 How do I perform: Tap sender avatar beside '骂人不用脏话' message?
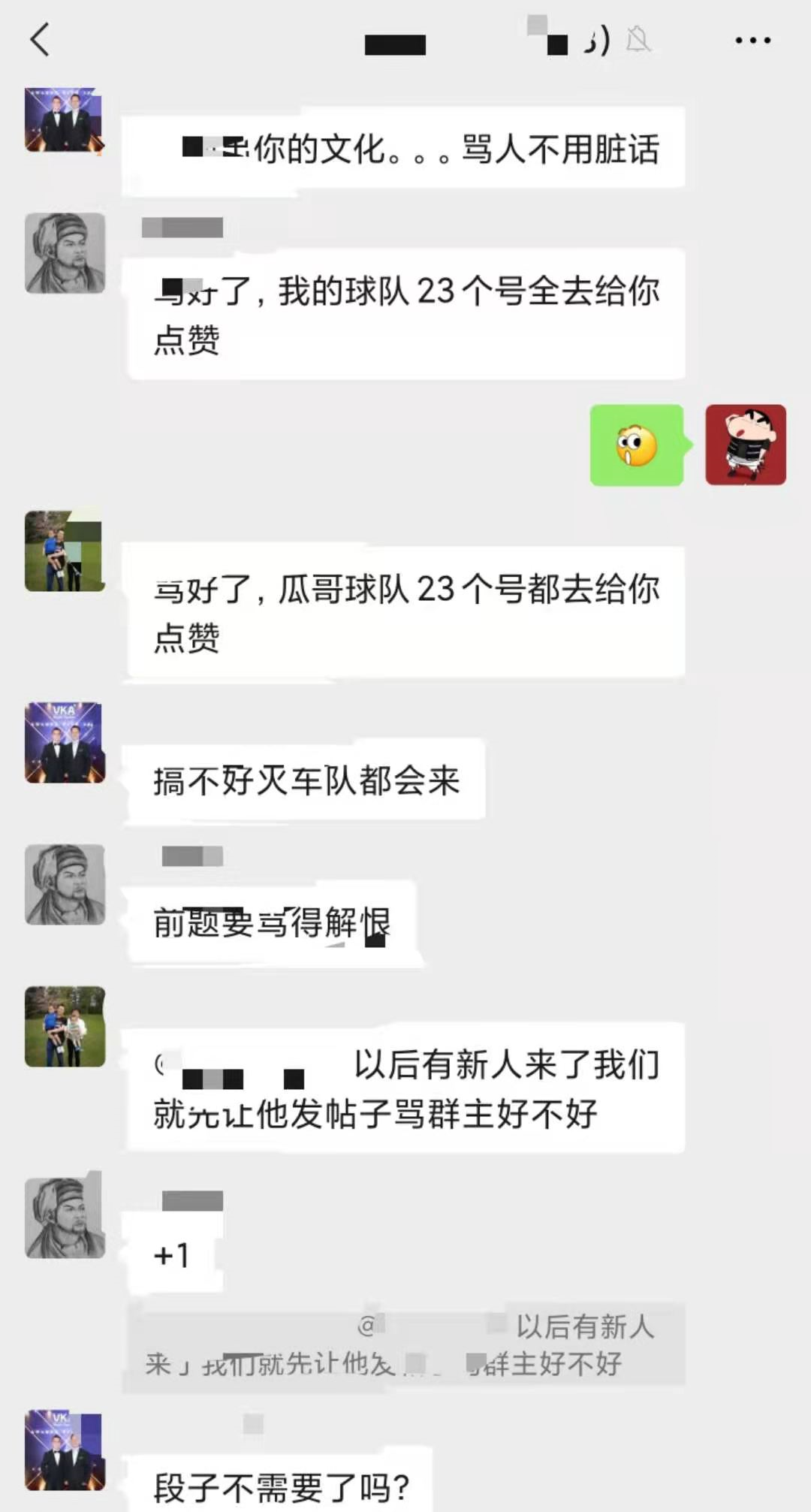click(65, 120)
